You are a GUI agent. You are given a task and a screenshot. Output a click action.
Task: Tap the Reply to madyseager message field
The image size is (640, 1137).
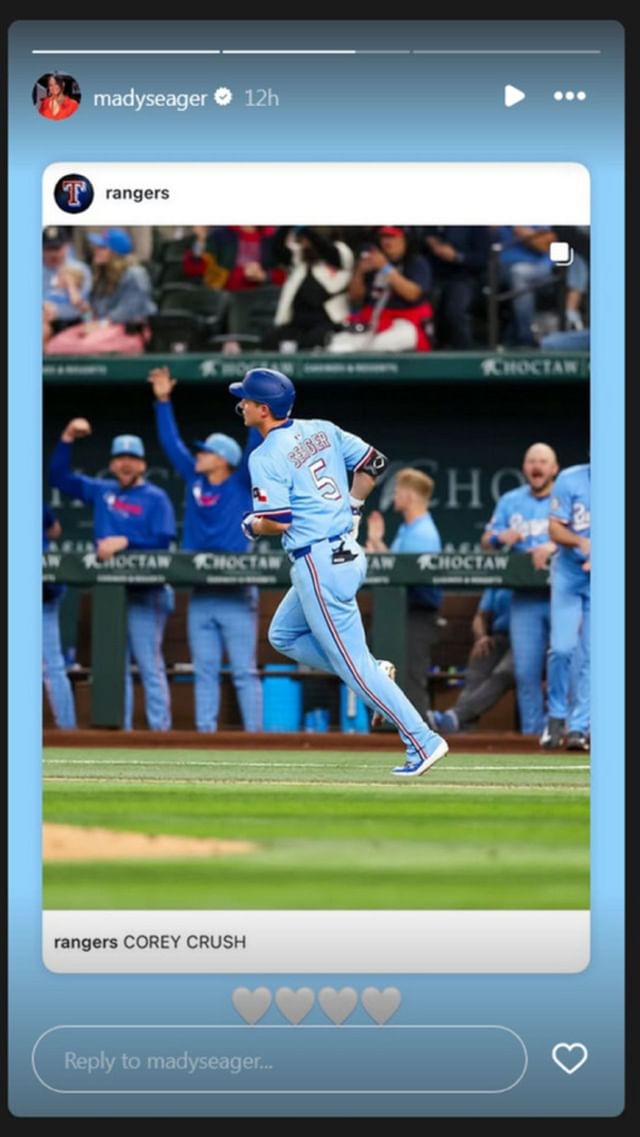click(x=279, y=1059)
